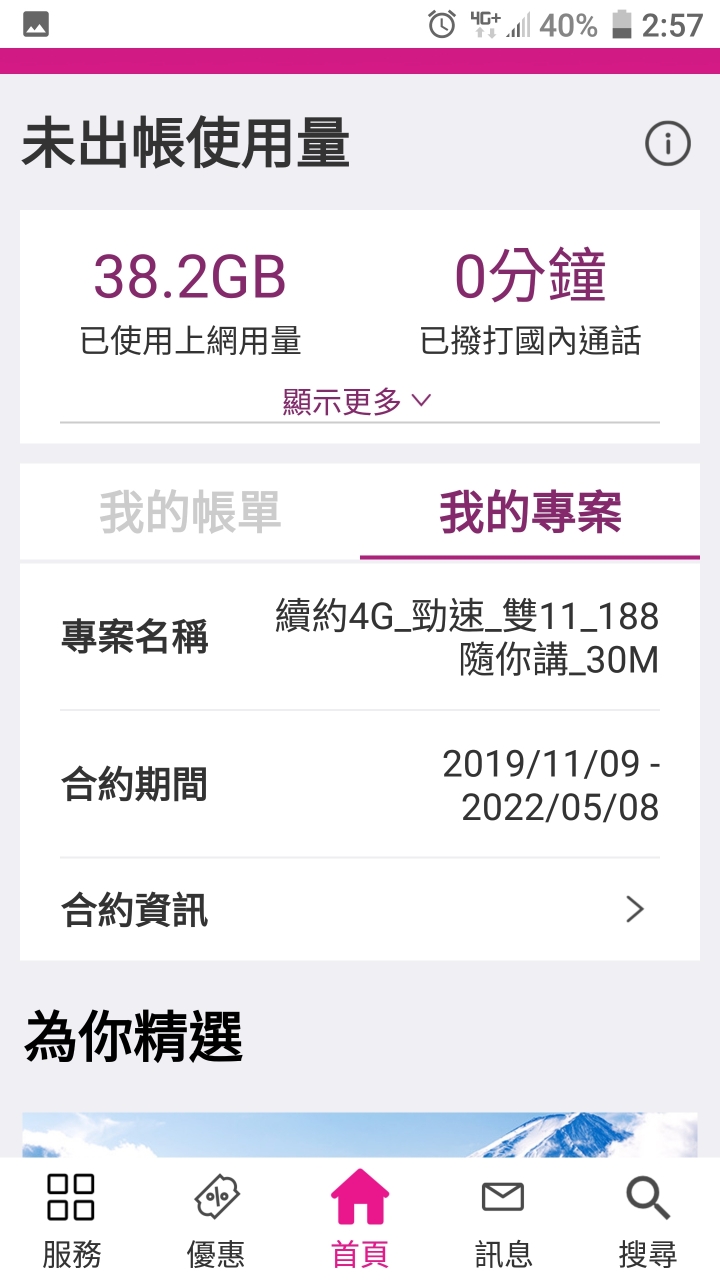This screenshot has height=1280, width=720.
Task: Open the info icon beside 未出帳使用量
Action: point(667,144)
